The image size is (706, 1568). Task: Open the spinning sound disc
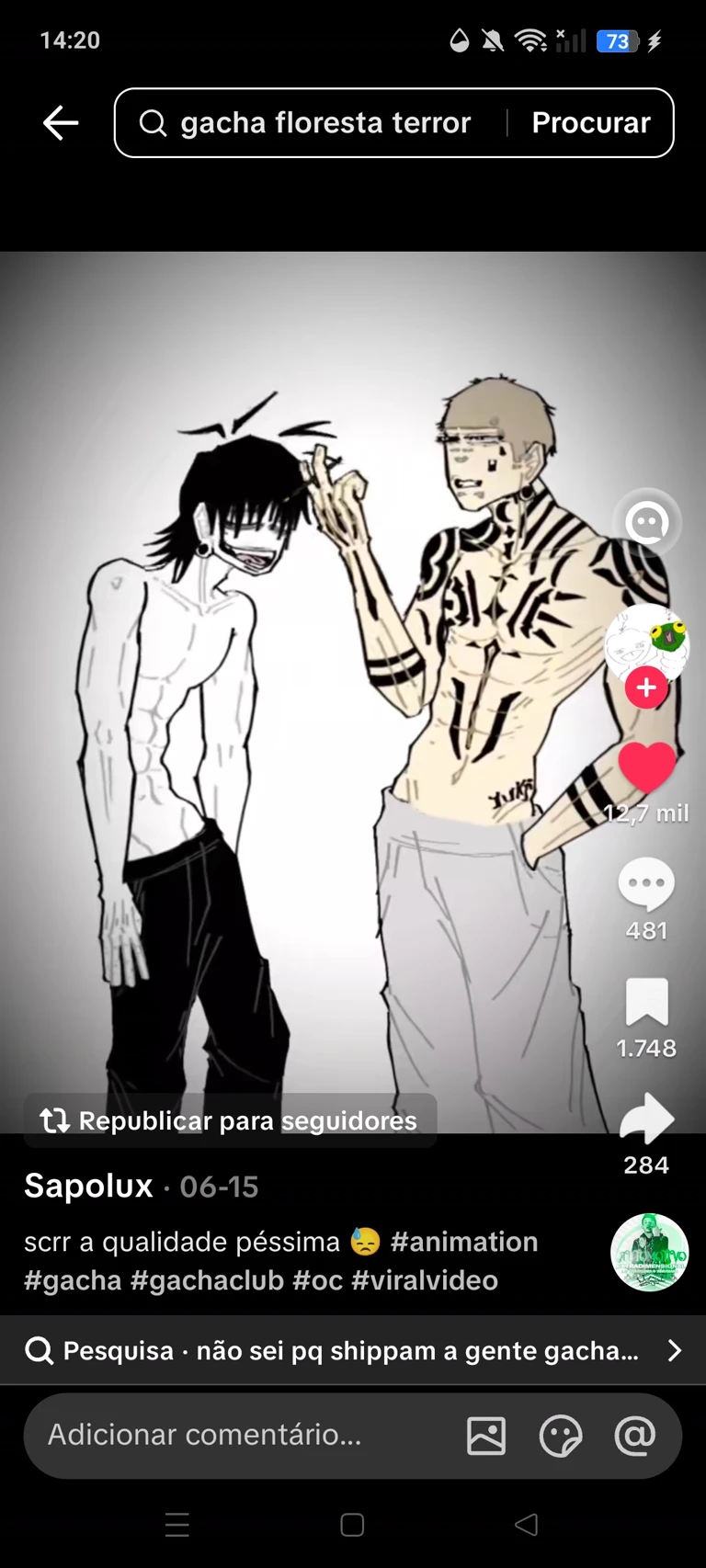(650, 1253)
